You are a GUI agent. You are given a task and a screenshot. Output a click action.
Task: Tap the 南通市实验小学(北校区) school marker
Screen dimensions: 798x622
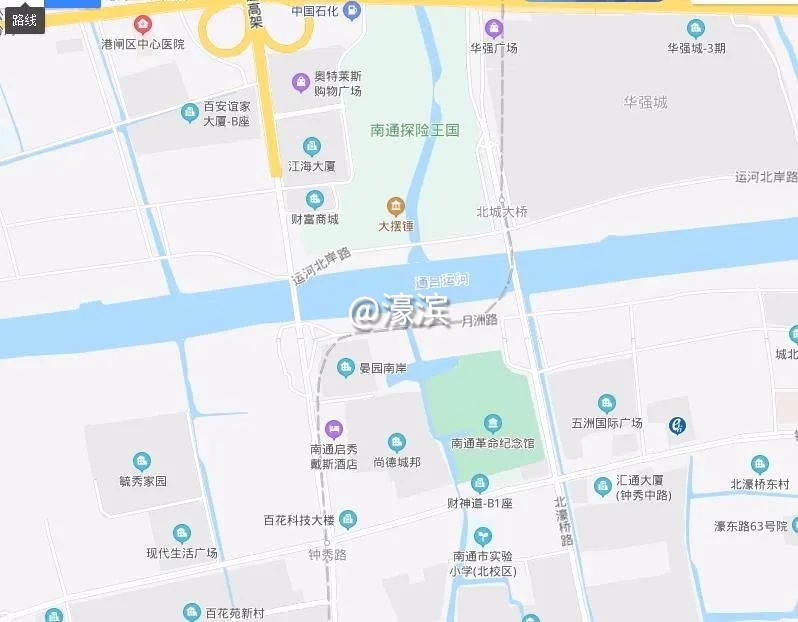click(483, 537)
